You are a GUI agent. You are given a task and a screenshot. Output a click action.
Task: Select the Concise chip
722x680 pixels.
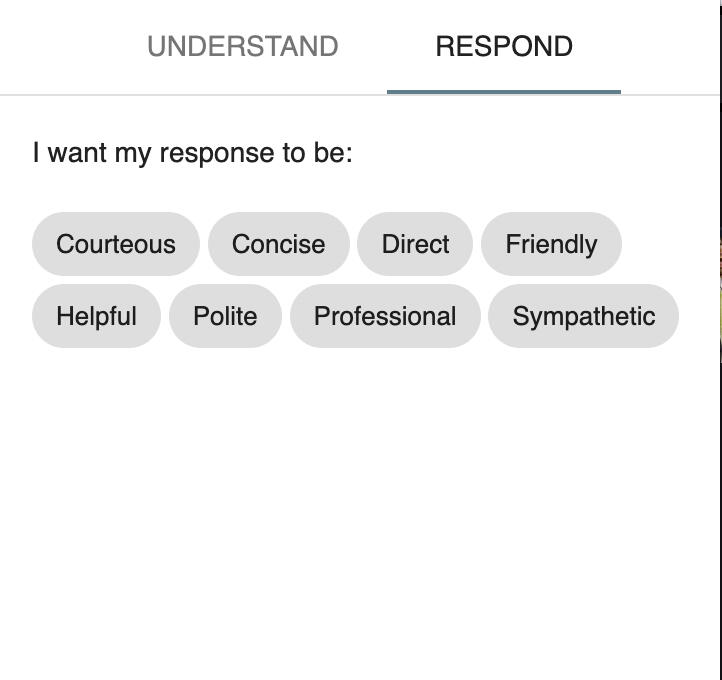click(x=278, y=244)
